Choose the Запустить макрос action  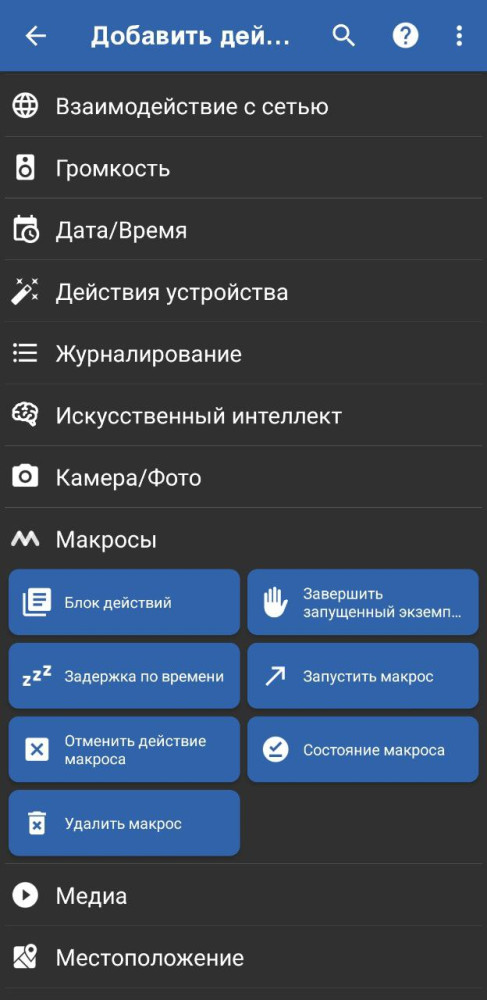click(x=363, y=676)
